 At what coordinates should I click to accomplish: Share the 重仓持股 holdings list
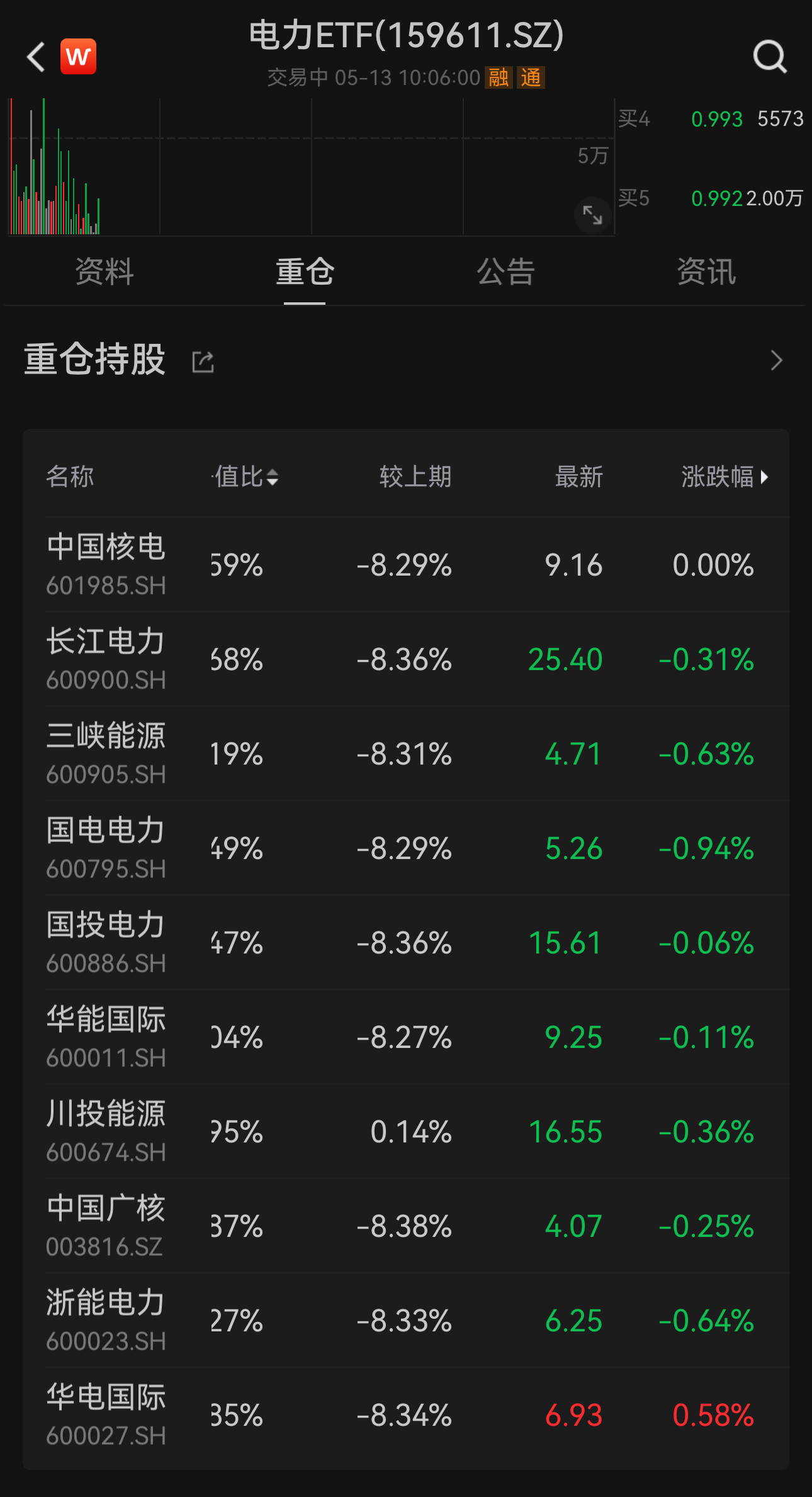pyautogui.click(x=203, y=361)
